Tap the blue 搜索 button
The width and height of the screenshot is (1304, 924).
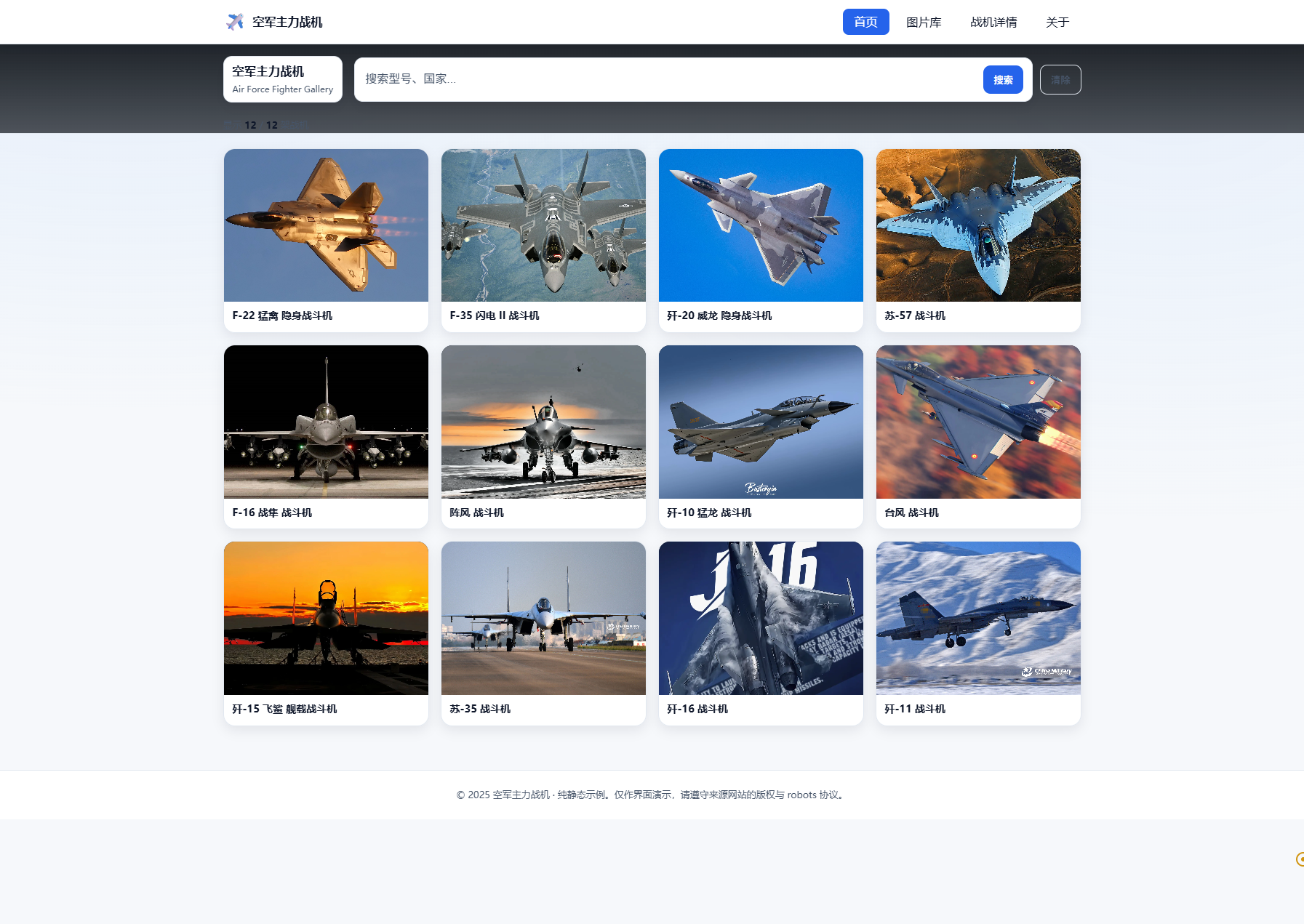(x=1003, y=79)
